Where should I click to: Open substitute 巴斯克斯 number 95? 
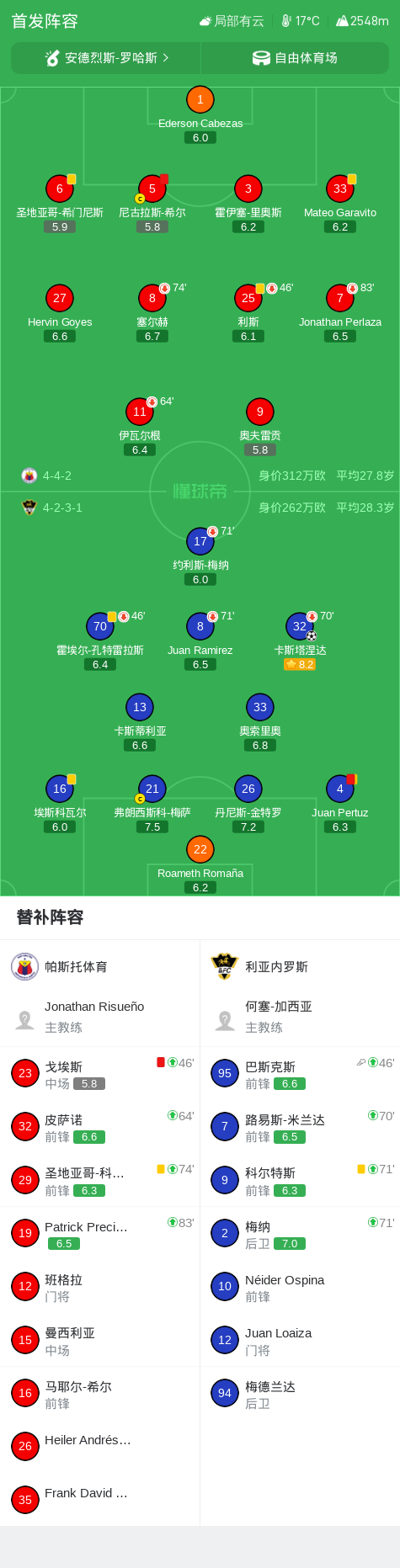click(x=300, y=1073)
